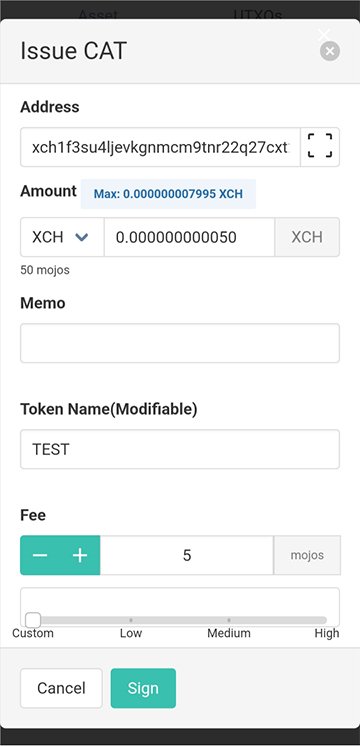Tap the Memo input field
The image size is (360, 746).
click(x=180, y=343)
